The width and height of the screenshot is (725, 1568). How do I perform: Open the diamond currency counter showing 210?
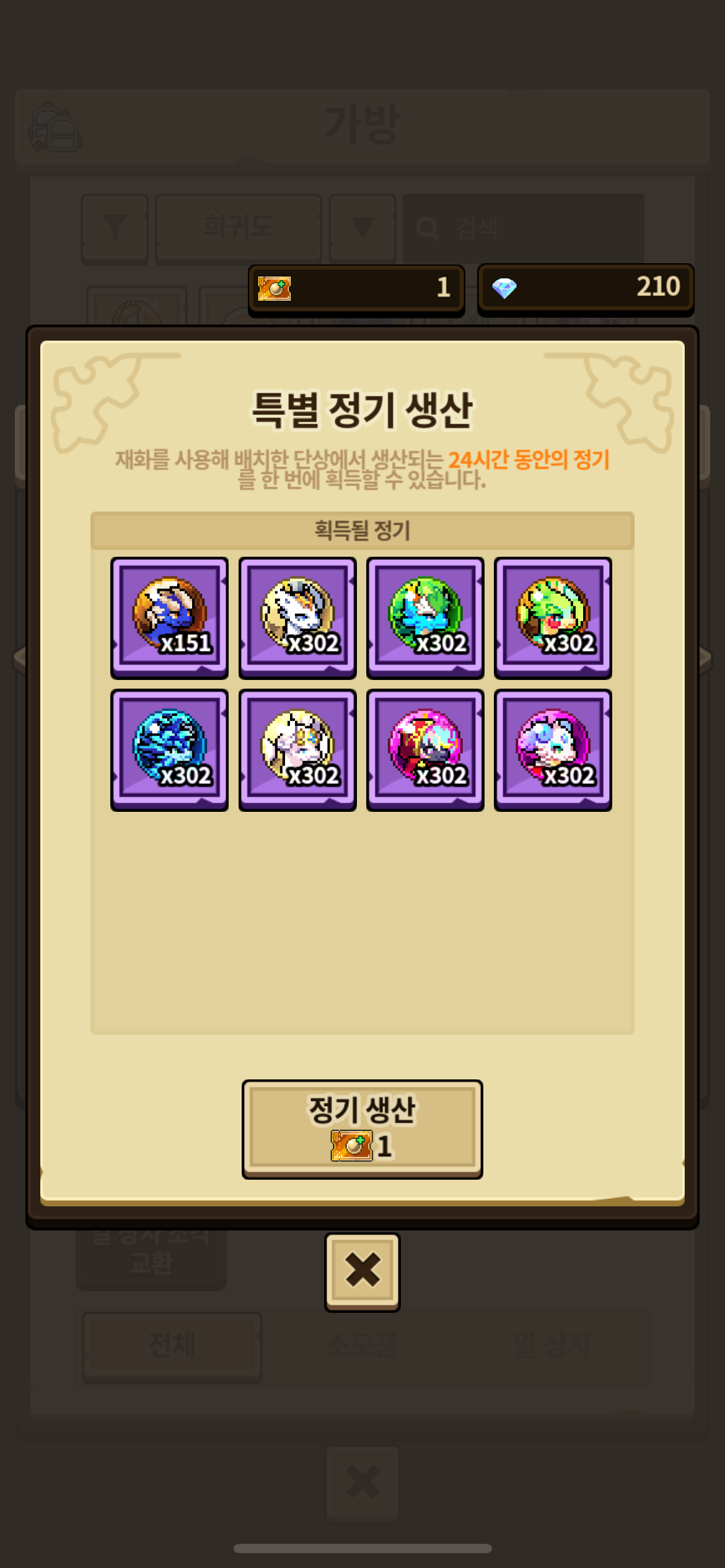click(585, 289)
